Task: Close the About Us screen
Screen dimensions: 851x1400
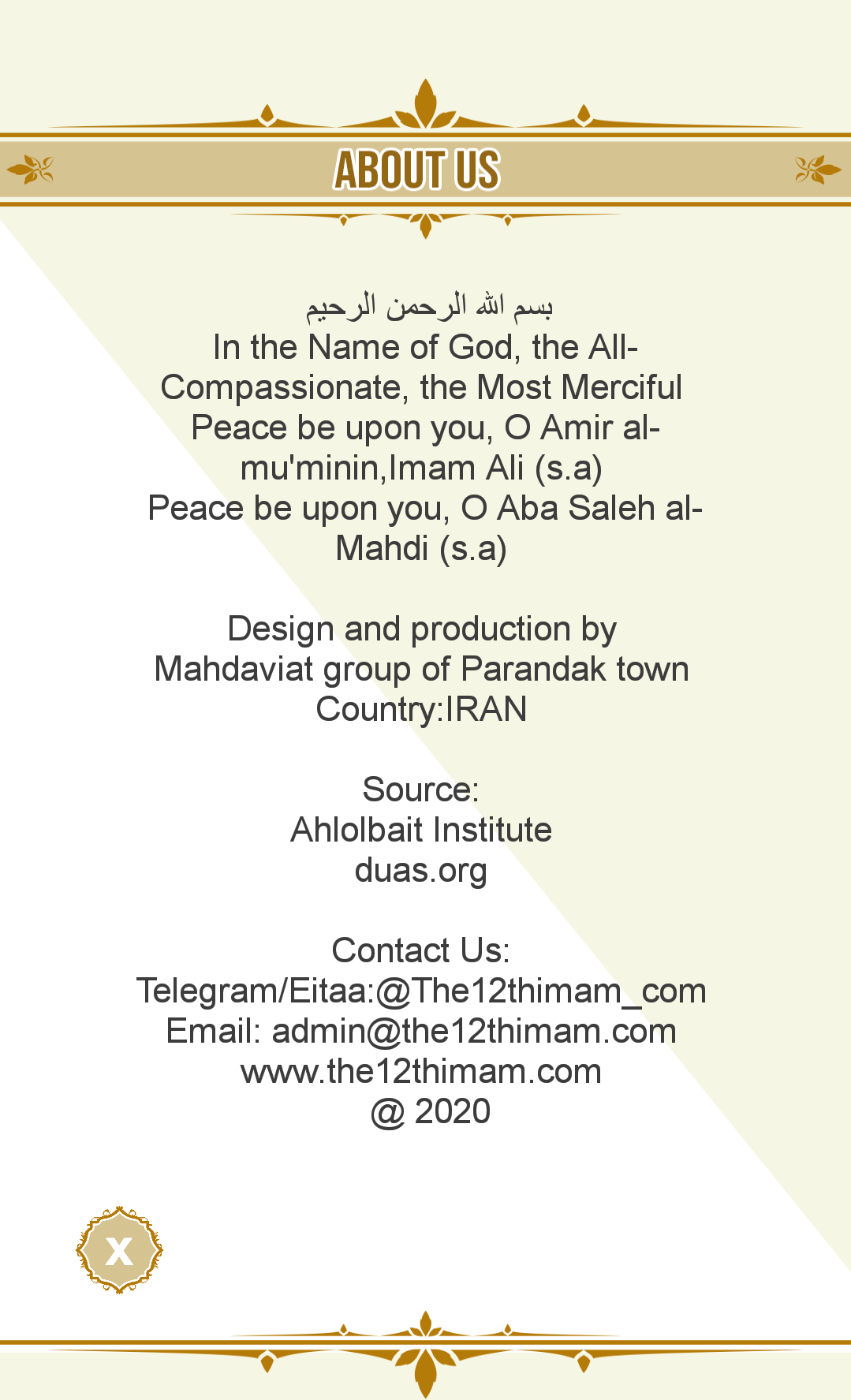Action: [119, 1249]
